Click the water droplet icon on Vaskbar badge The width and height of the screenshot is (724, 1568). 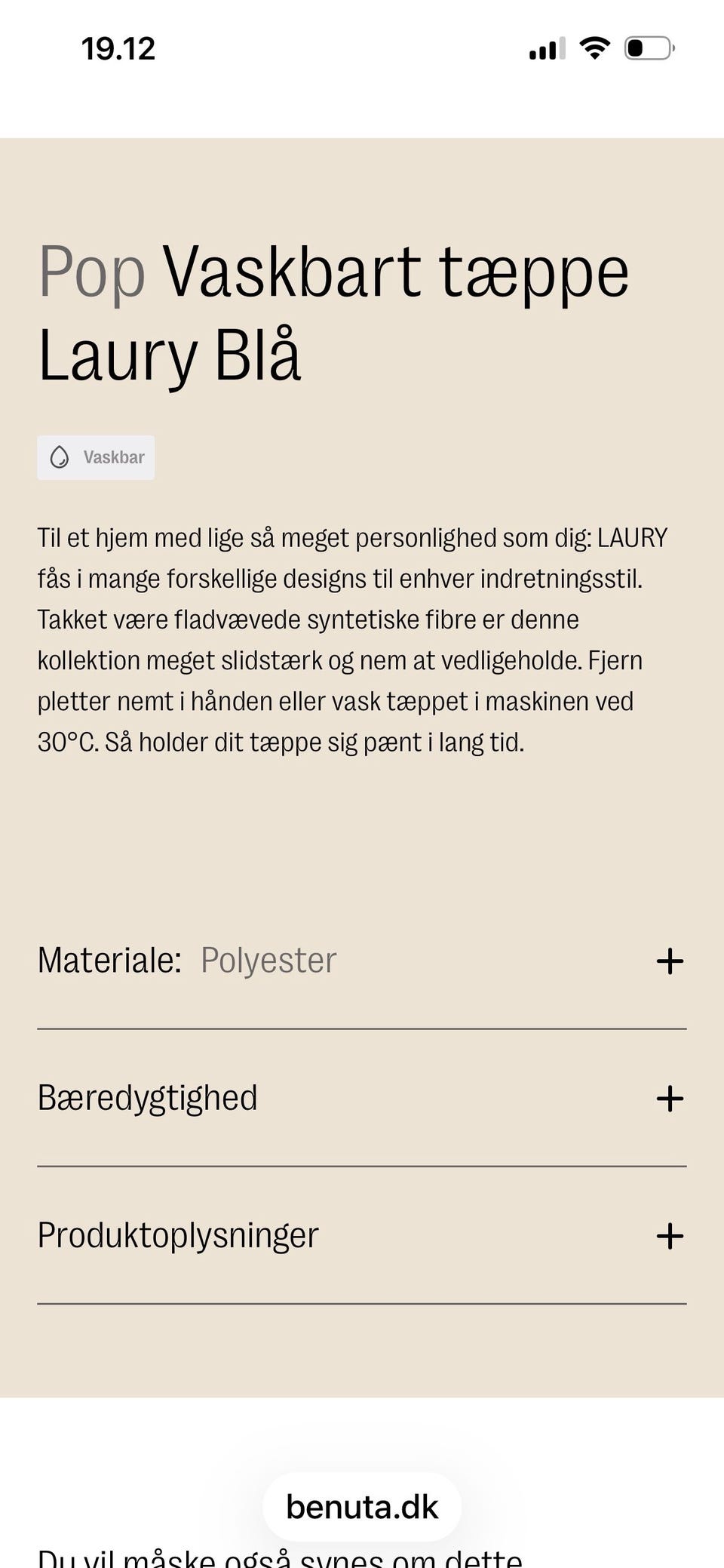pos(59,457)
